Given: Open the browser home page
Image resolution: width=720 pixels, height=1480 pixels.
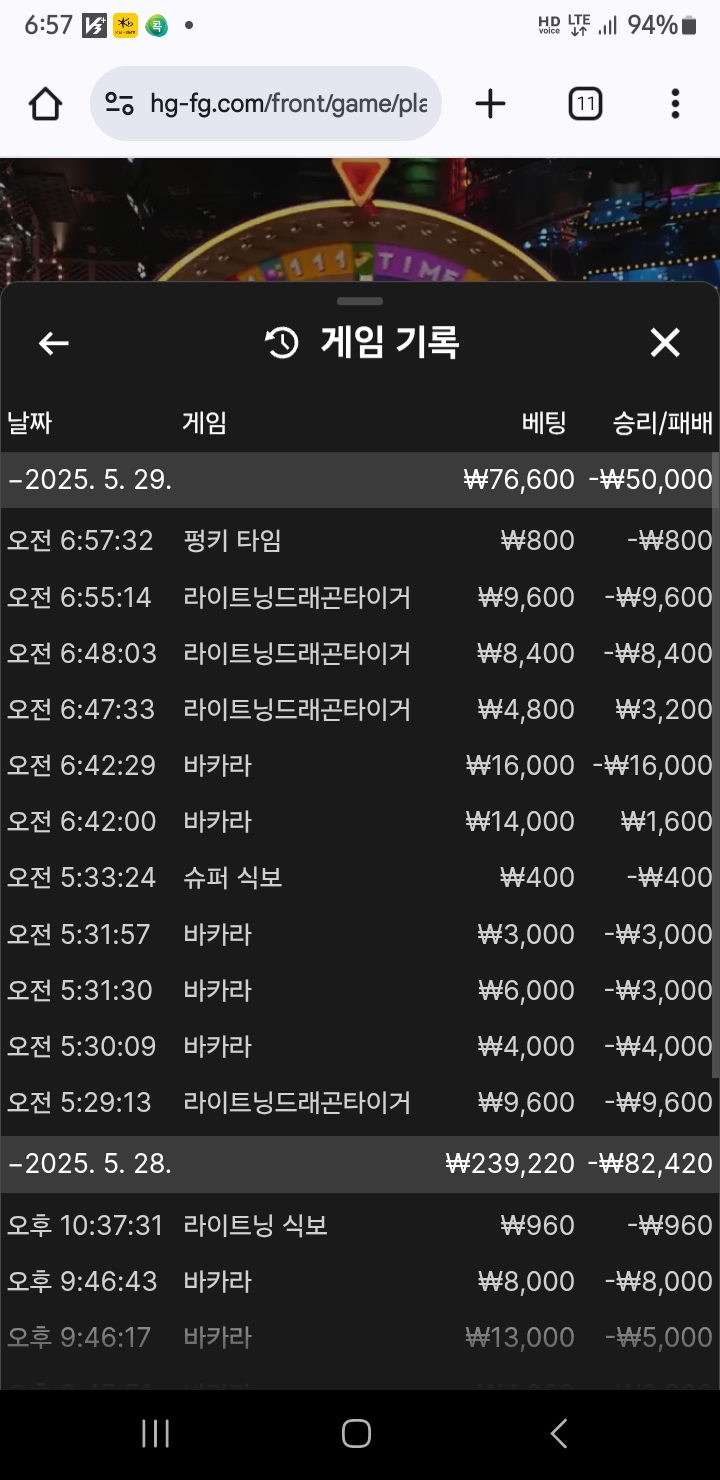Looking at the screenshot, I should (45, 104).
